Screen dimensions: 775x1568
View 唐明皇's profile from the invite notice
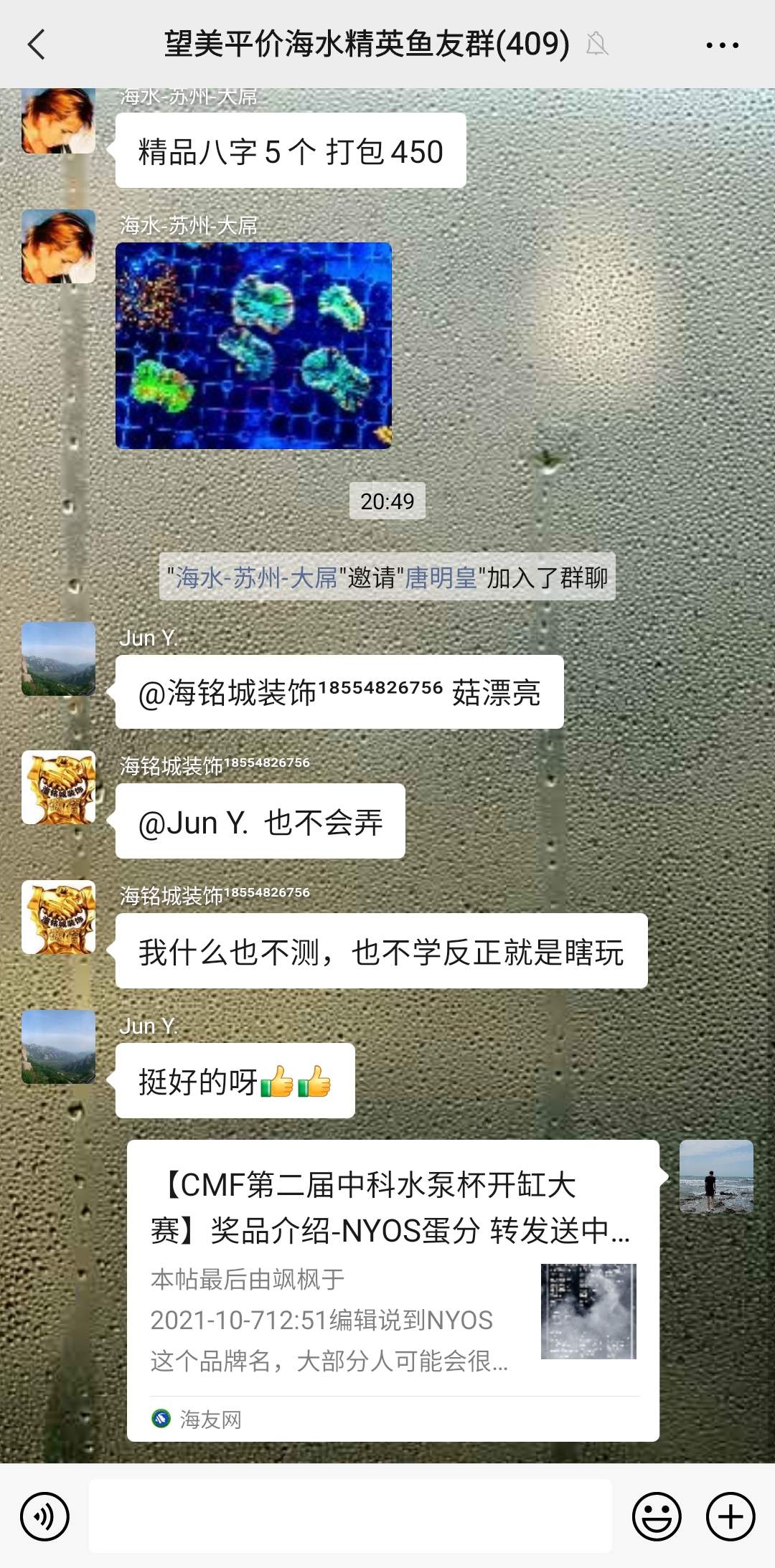(x=441, y=577)
